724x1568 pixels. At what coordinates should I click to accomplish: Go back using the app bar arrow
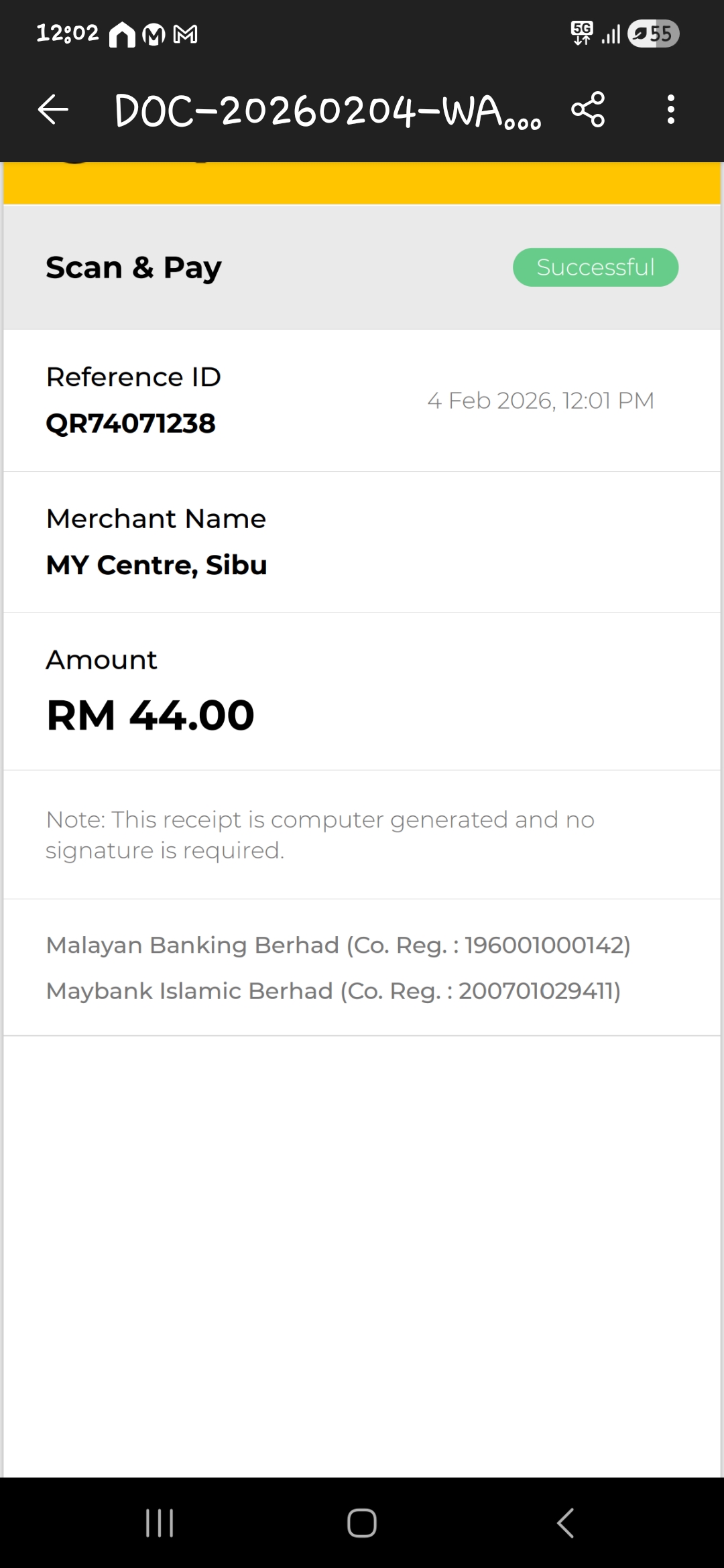point(53,109)
